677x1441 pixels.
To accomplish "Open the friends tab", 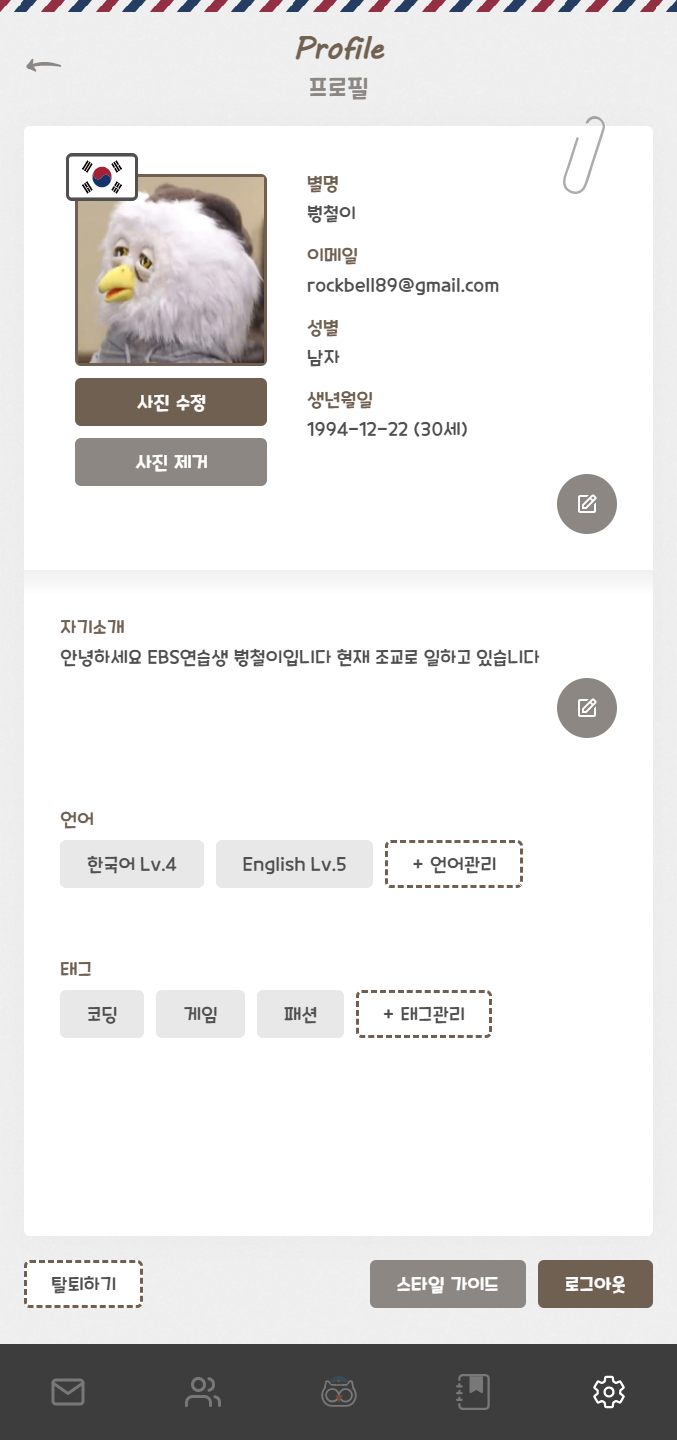I will [203, 1392].
